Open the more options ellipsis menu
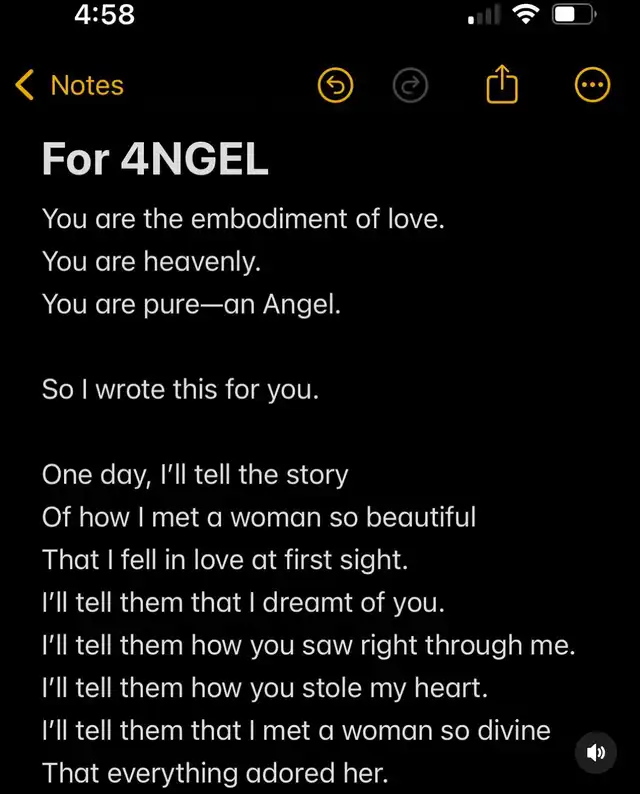This screenshot has height=794, width=640. (593, 87)
